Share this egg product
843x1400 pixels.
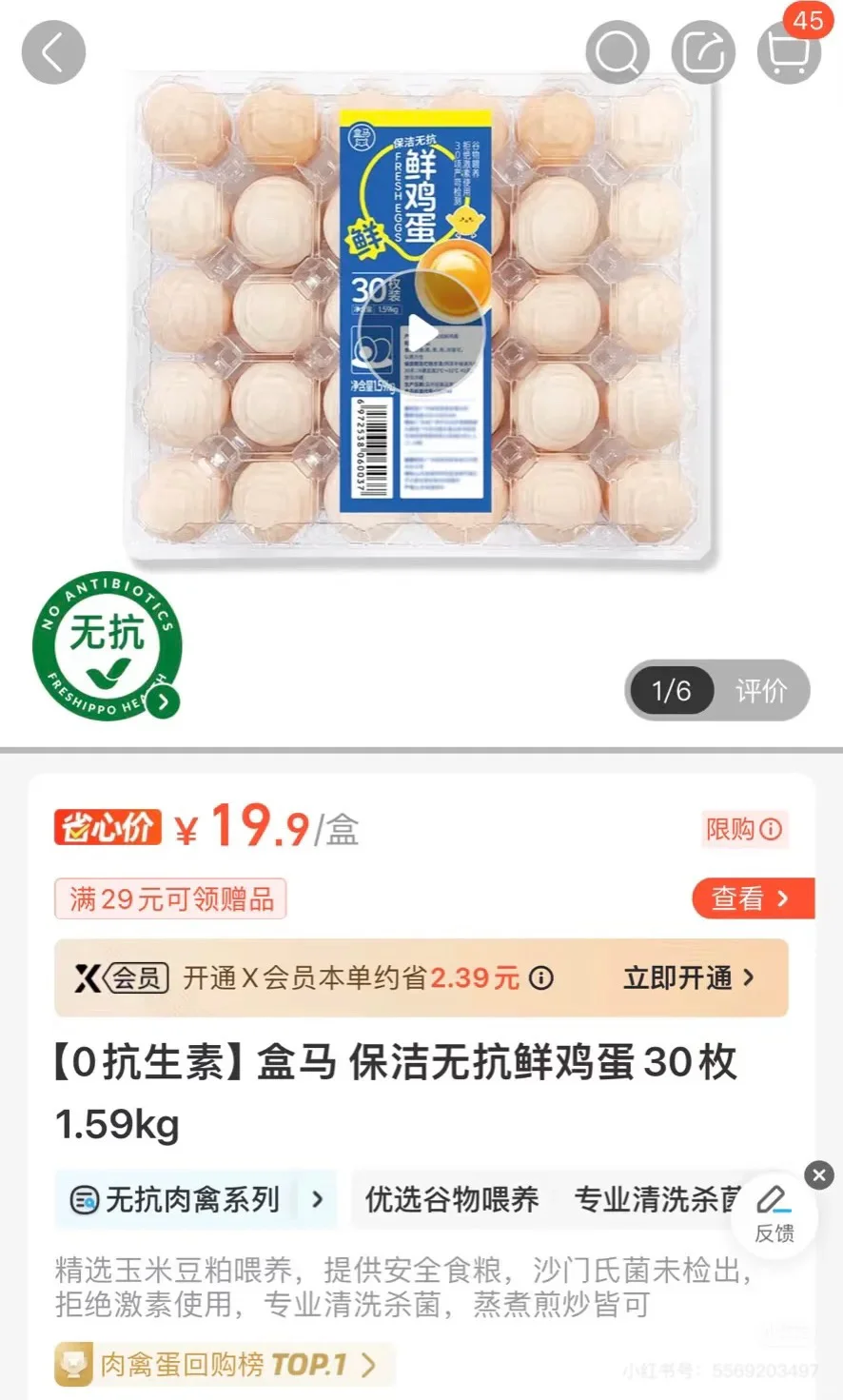702,52
